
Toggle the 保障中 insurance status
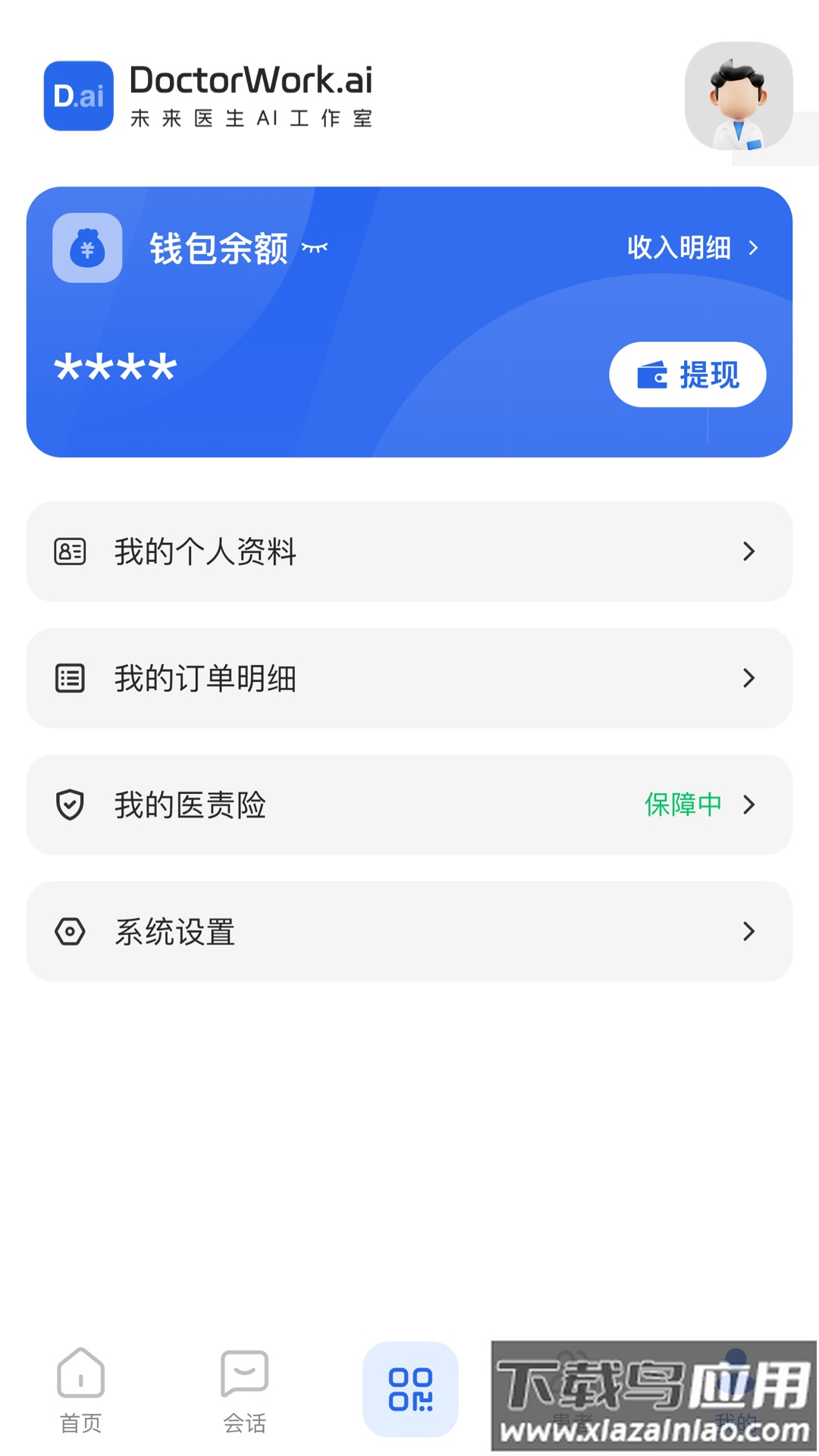coord(682,805)
